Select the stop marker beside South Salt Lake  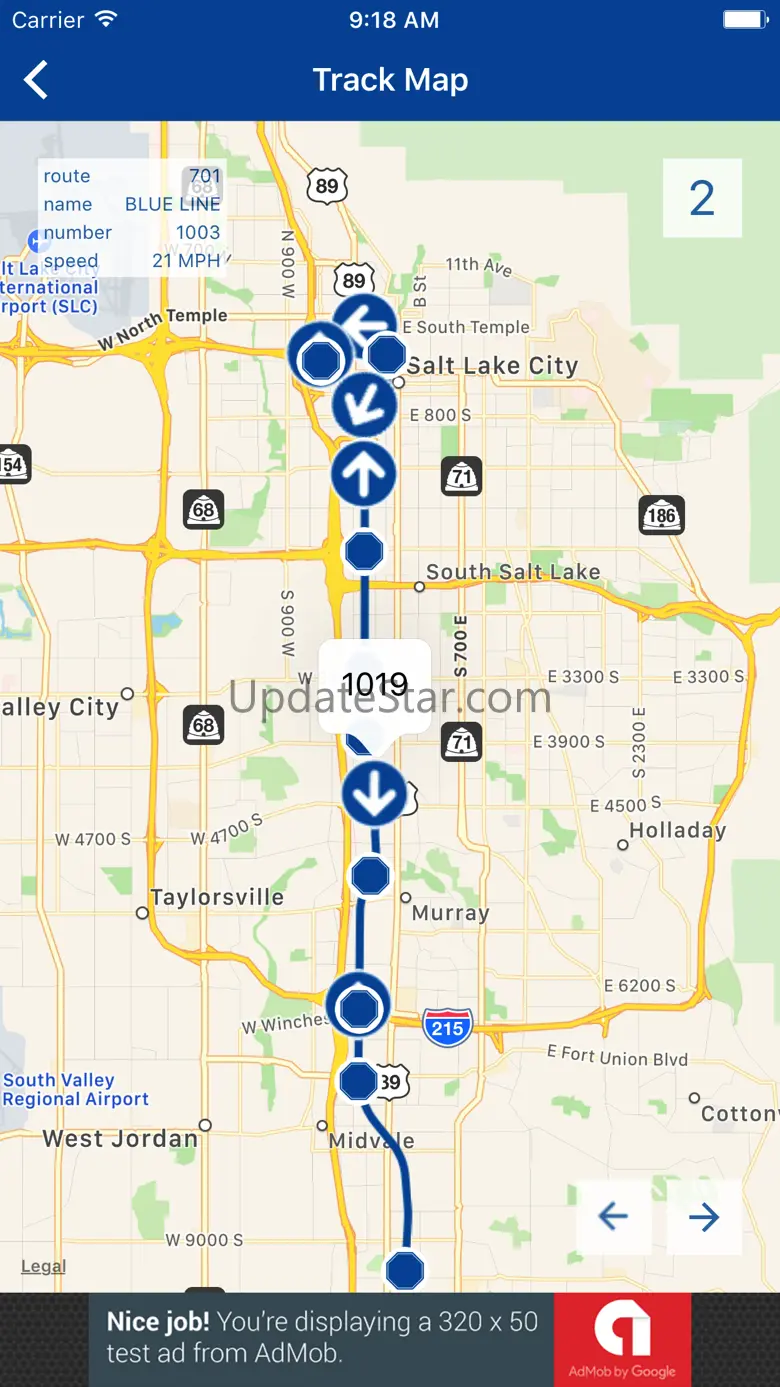pyautogui.click(x=364, y=551)
